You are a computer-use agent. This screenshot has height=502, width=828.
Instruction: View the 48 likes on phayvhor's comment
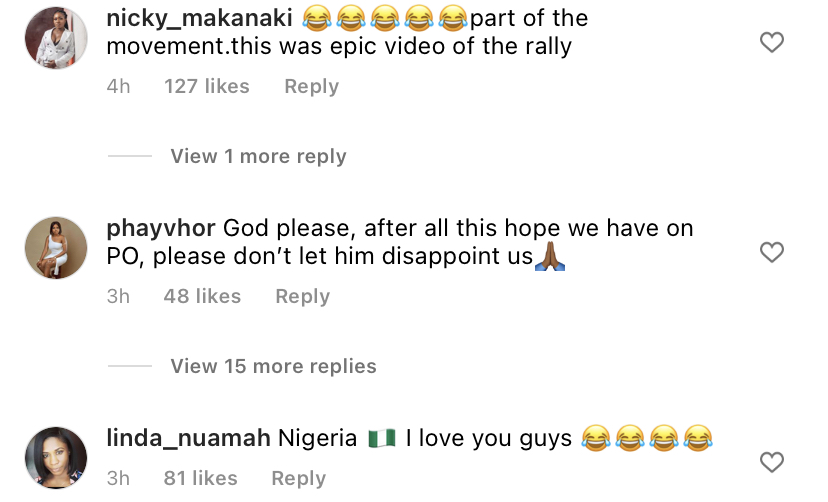point(202,297)
